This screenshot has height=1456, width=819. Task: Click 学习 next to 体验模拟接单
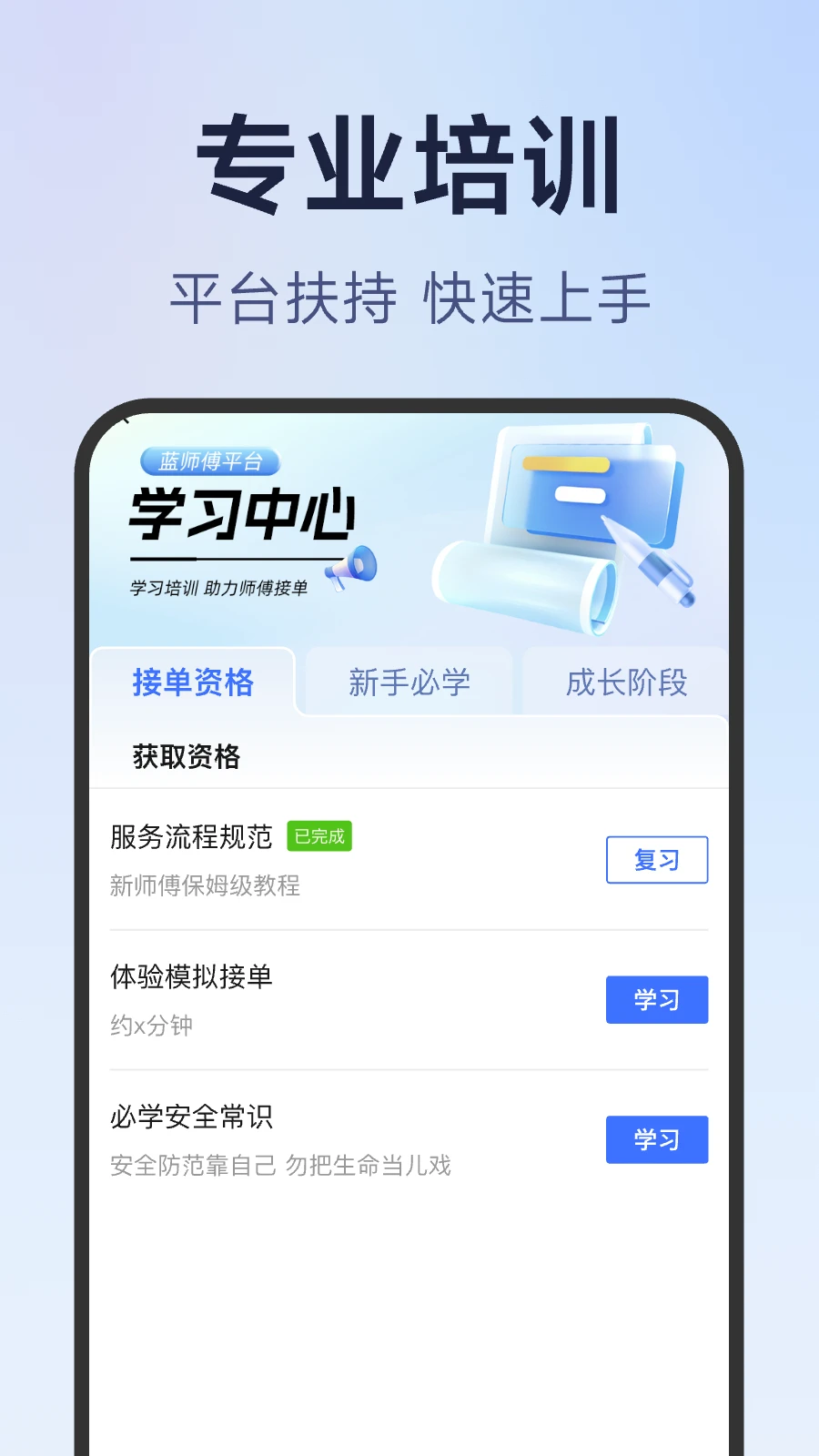657,999
